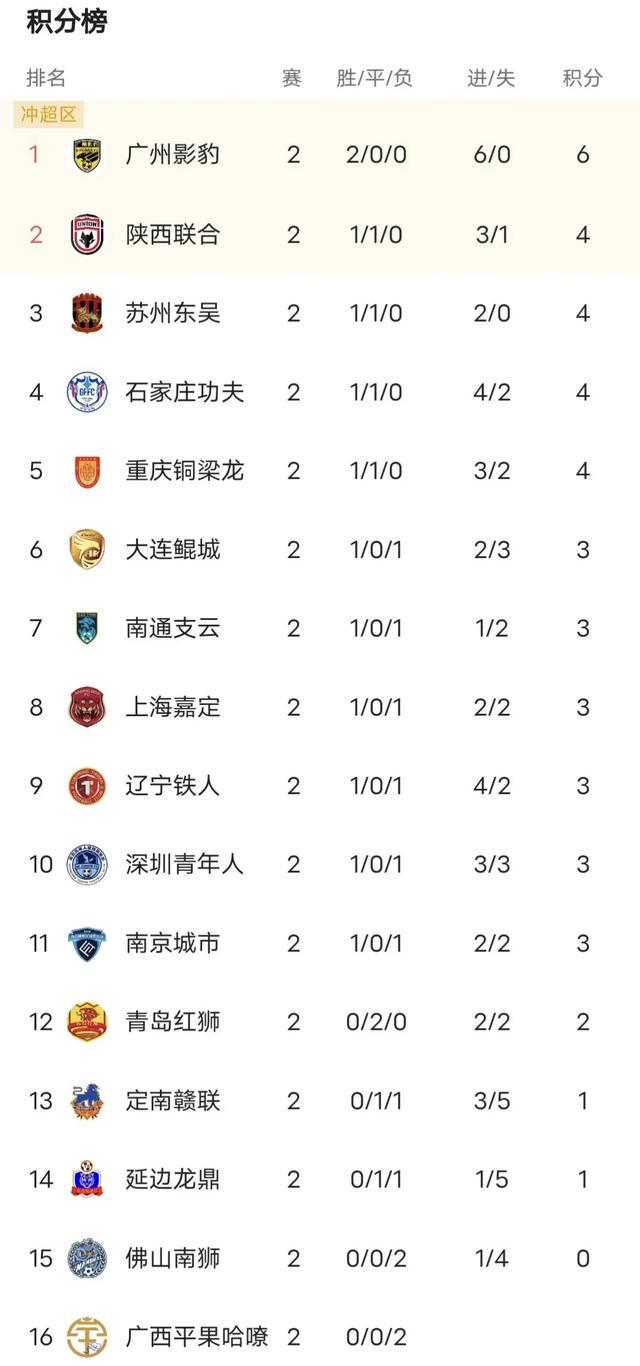Select the 定南赣联 team entry
The height and width of the screenshot is (1366, 640).
point(320,1101)
